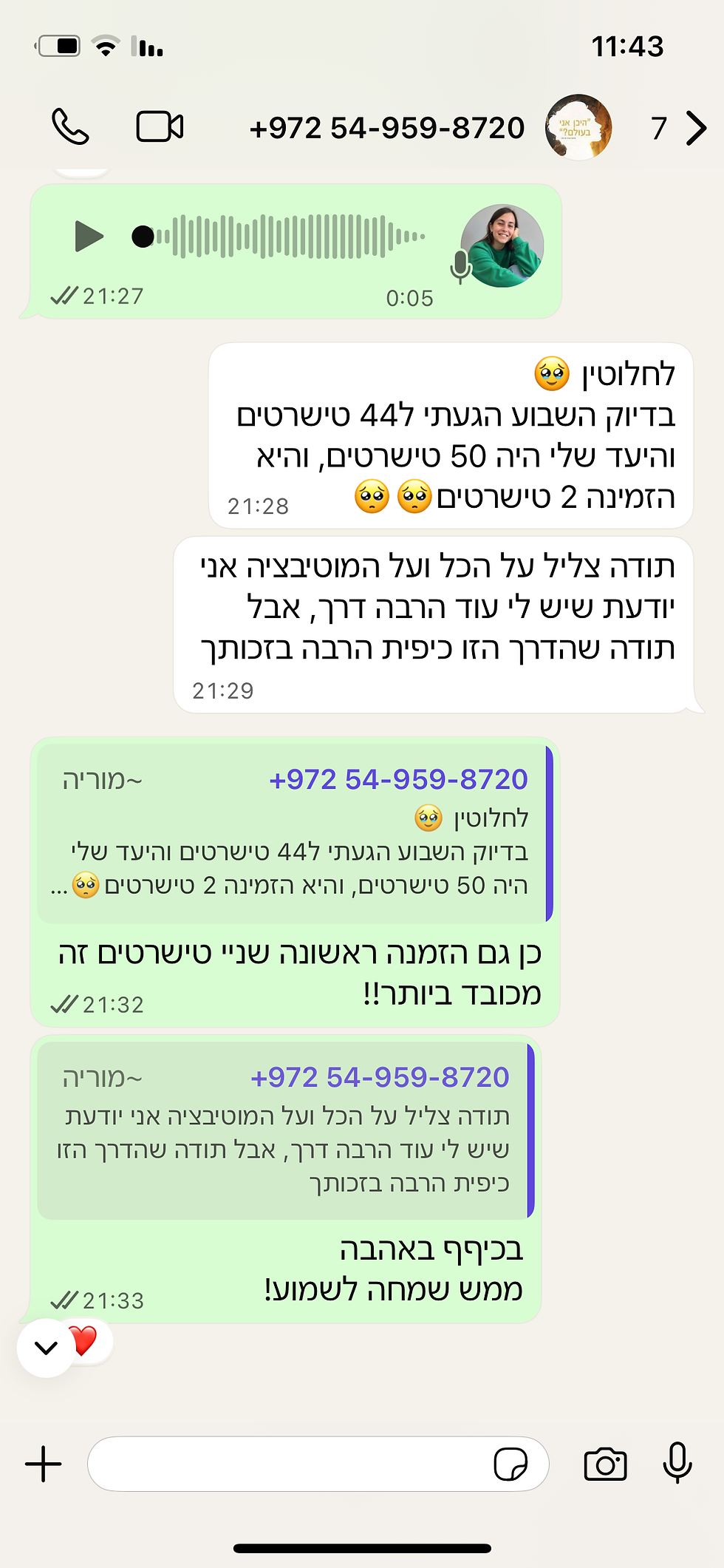Jump to the latest messages

[46, 1348]
